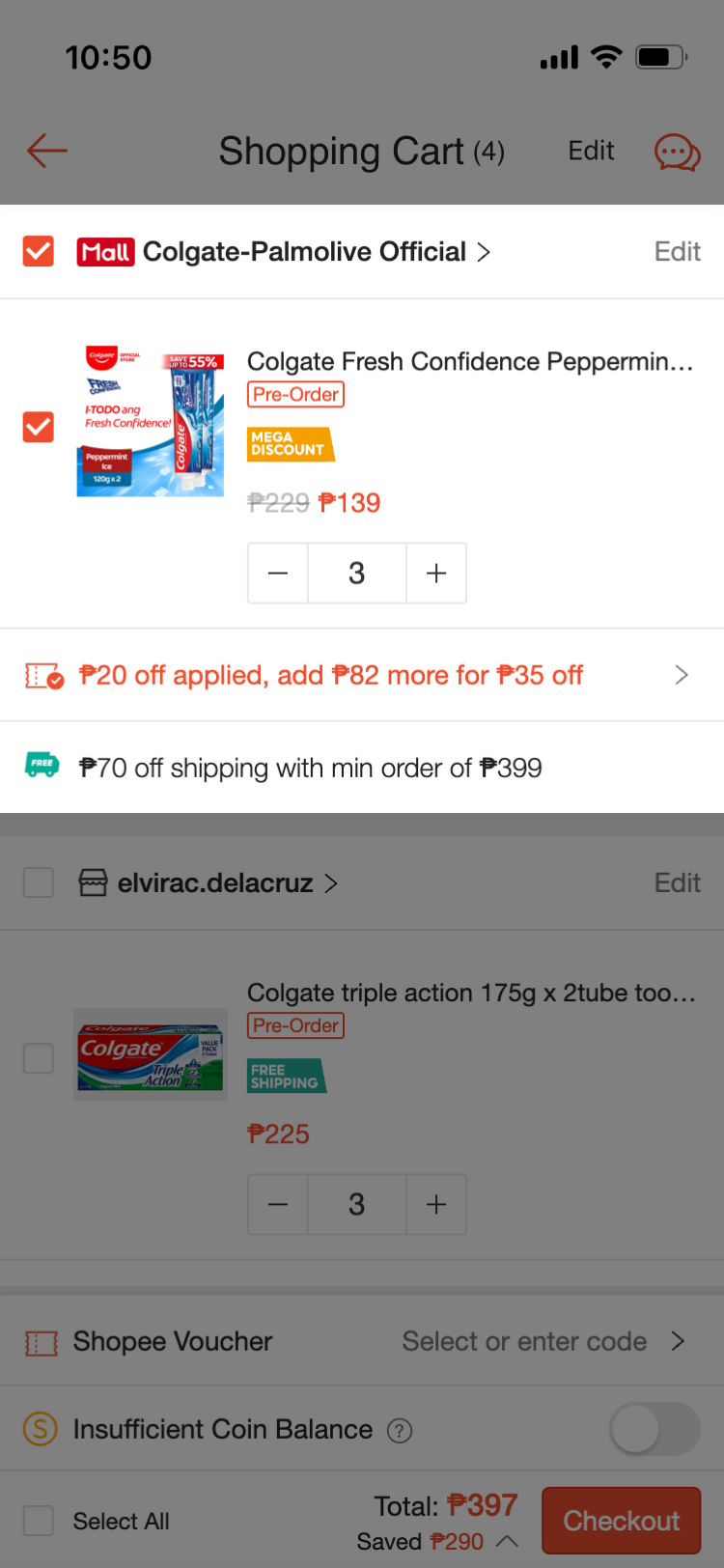724x1568 pixels.
Task: Select the Colgate triple action item checkbox
Action: click(38, 1057)
